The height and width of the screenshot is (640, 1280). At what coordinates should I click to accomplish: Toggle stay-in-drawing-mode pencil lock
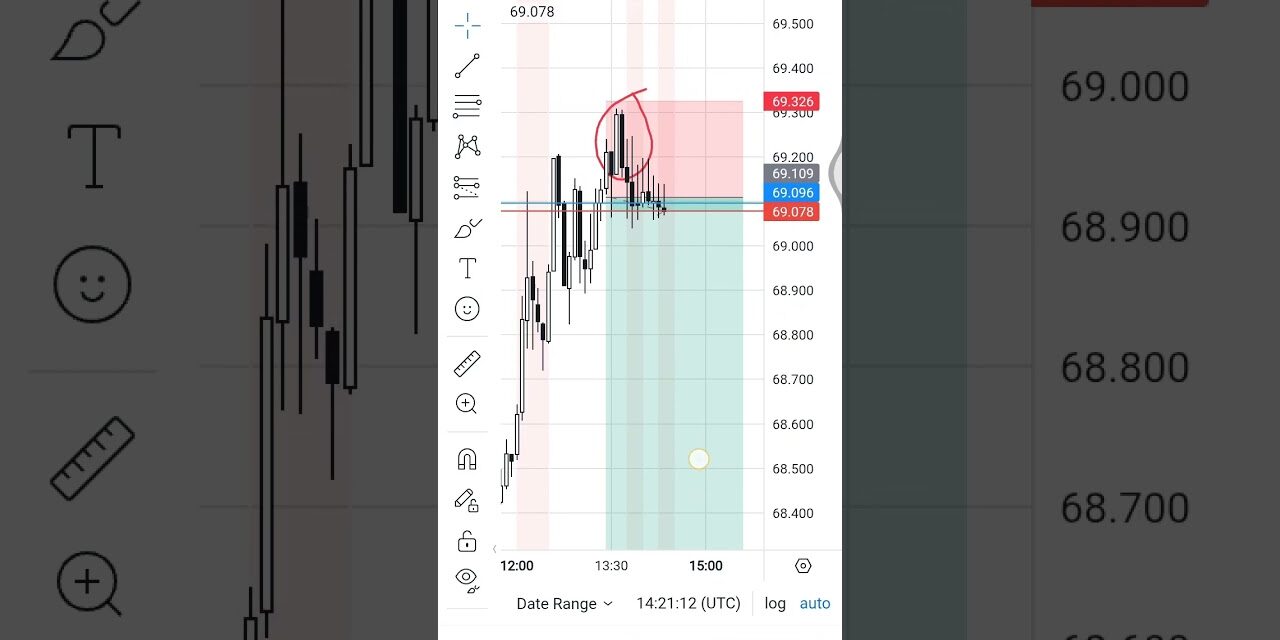(x=466, y=499)
